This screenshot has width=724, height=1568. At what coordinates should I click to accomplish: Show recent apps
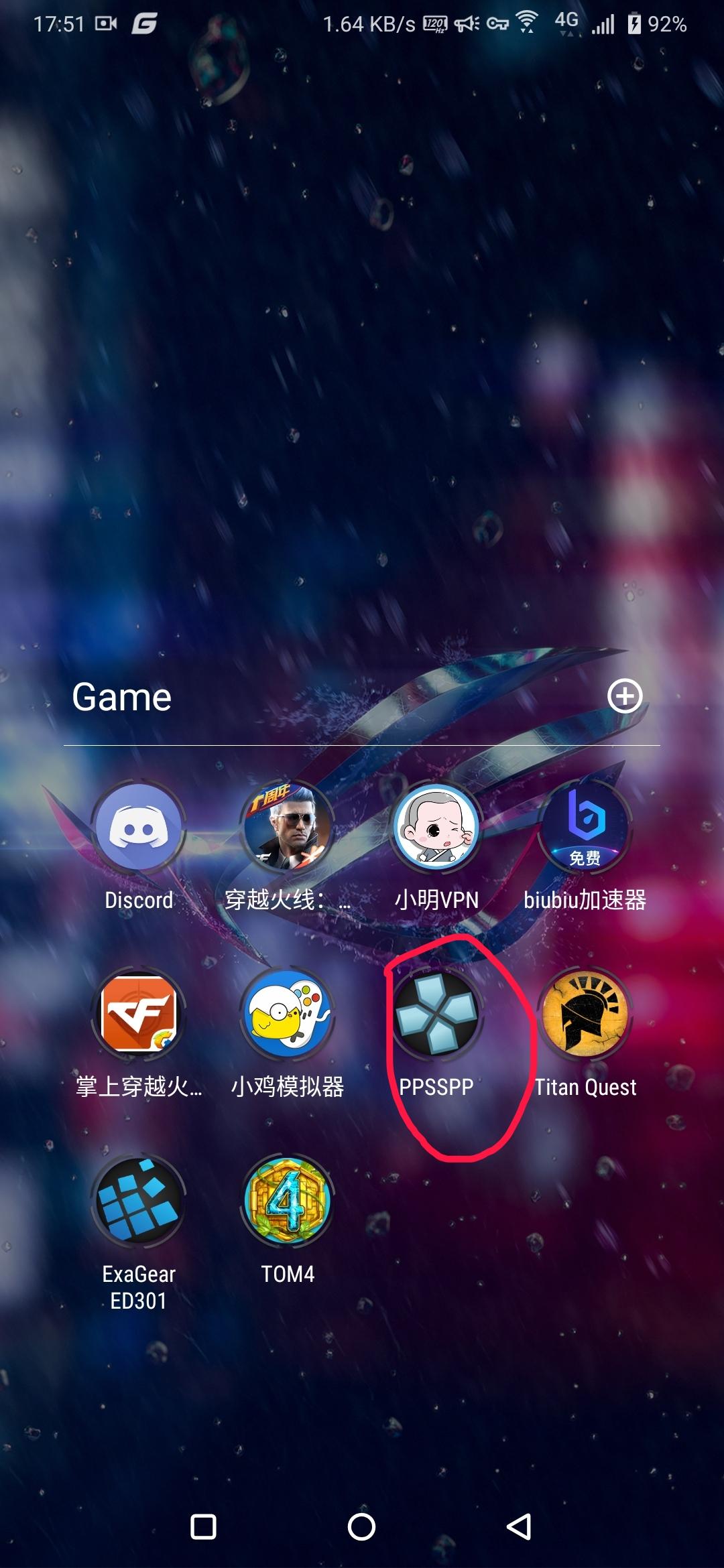pos(203,1526)
